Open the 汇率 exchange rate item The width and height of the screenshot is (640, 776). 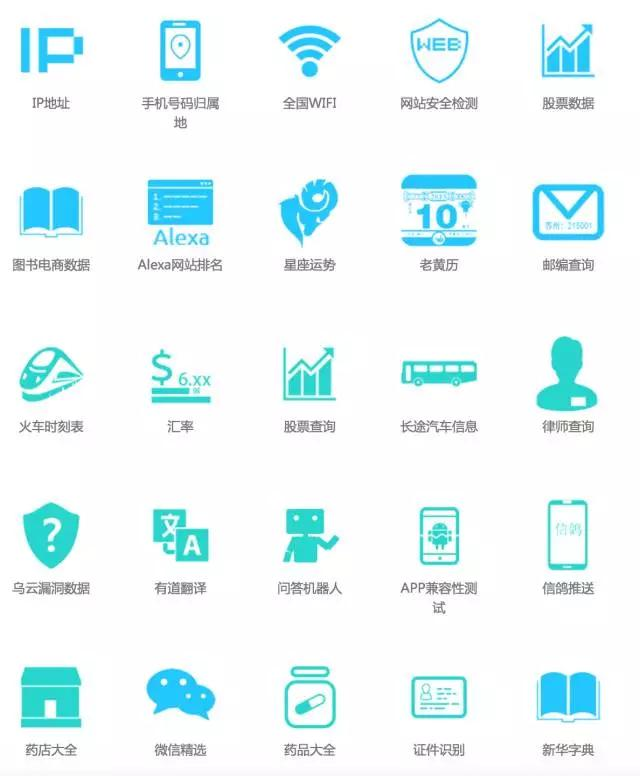coord(180,374)
